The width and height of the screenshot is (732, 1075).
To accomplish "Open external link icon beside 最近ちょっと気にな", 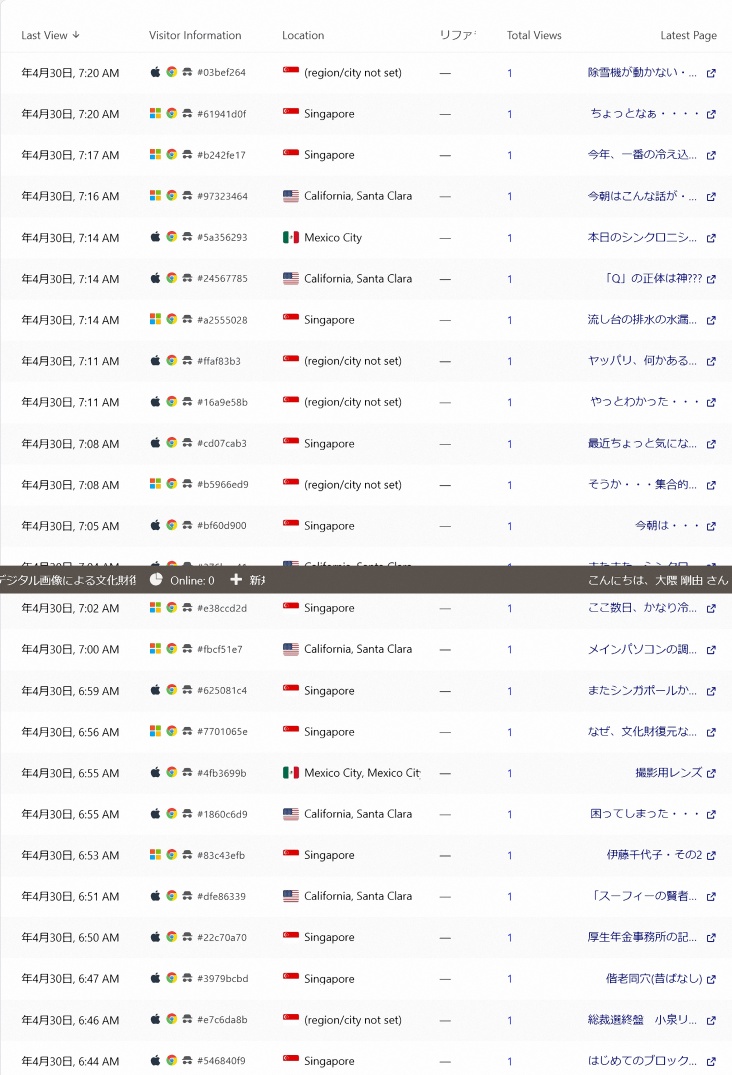I will coord(711,444).
